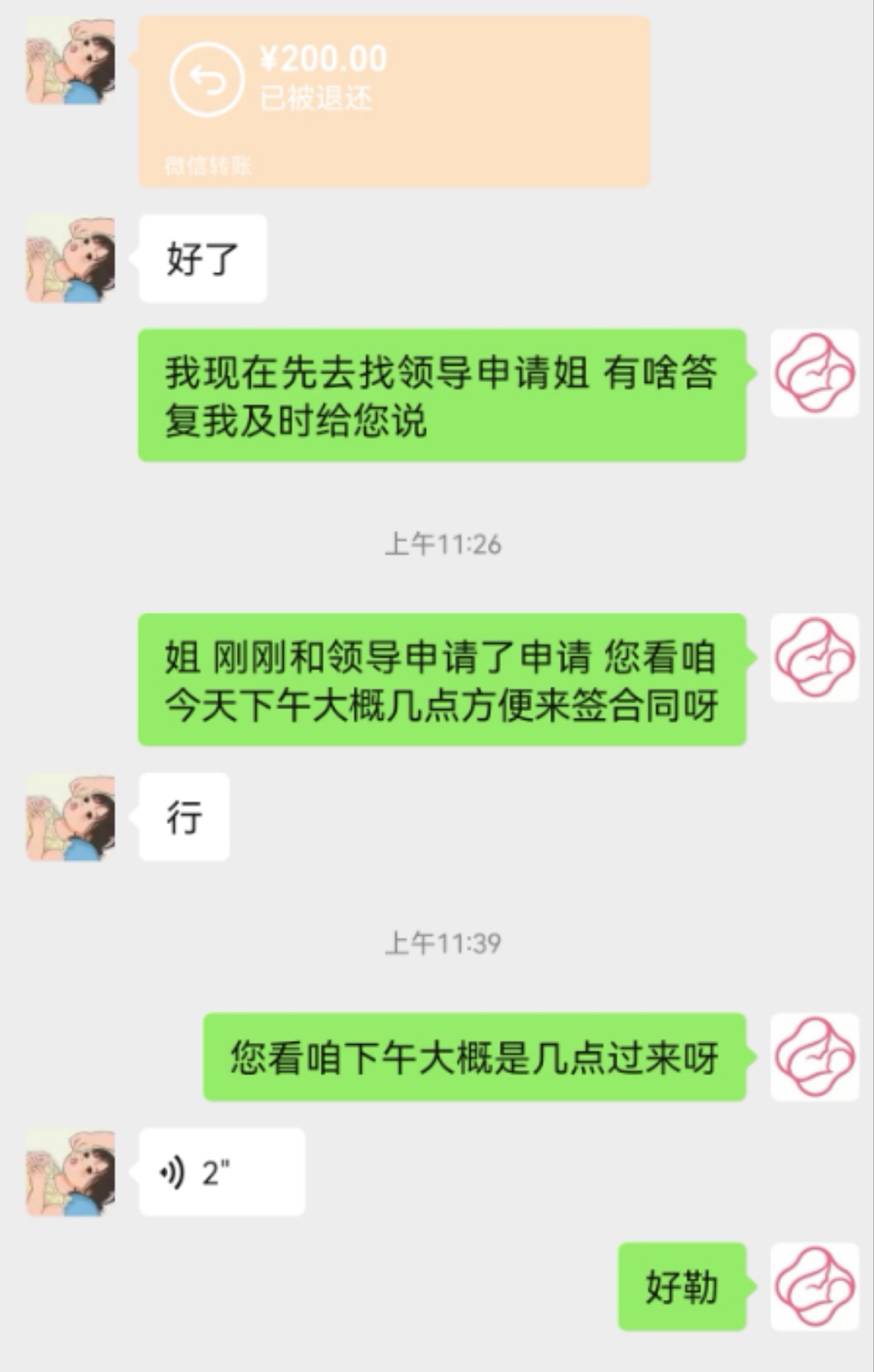Open own avatar beside "好勒" message
This screenshot has height=1372, width=874.
point(814,1286)
